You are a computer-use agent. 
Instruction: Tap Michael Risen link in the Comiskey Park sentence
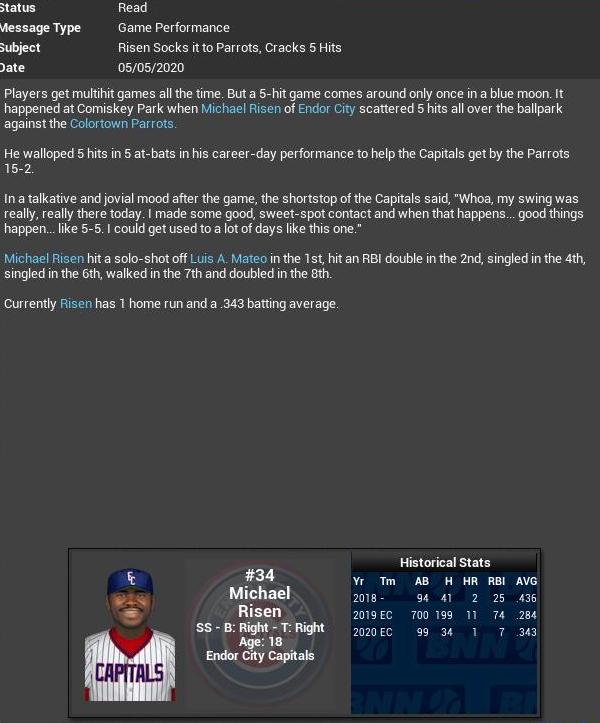241,109
